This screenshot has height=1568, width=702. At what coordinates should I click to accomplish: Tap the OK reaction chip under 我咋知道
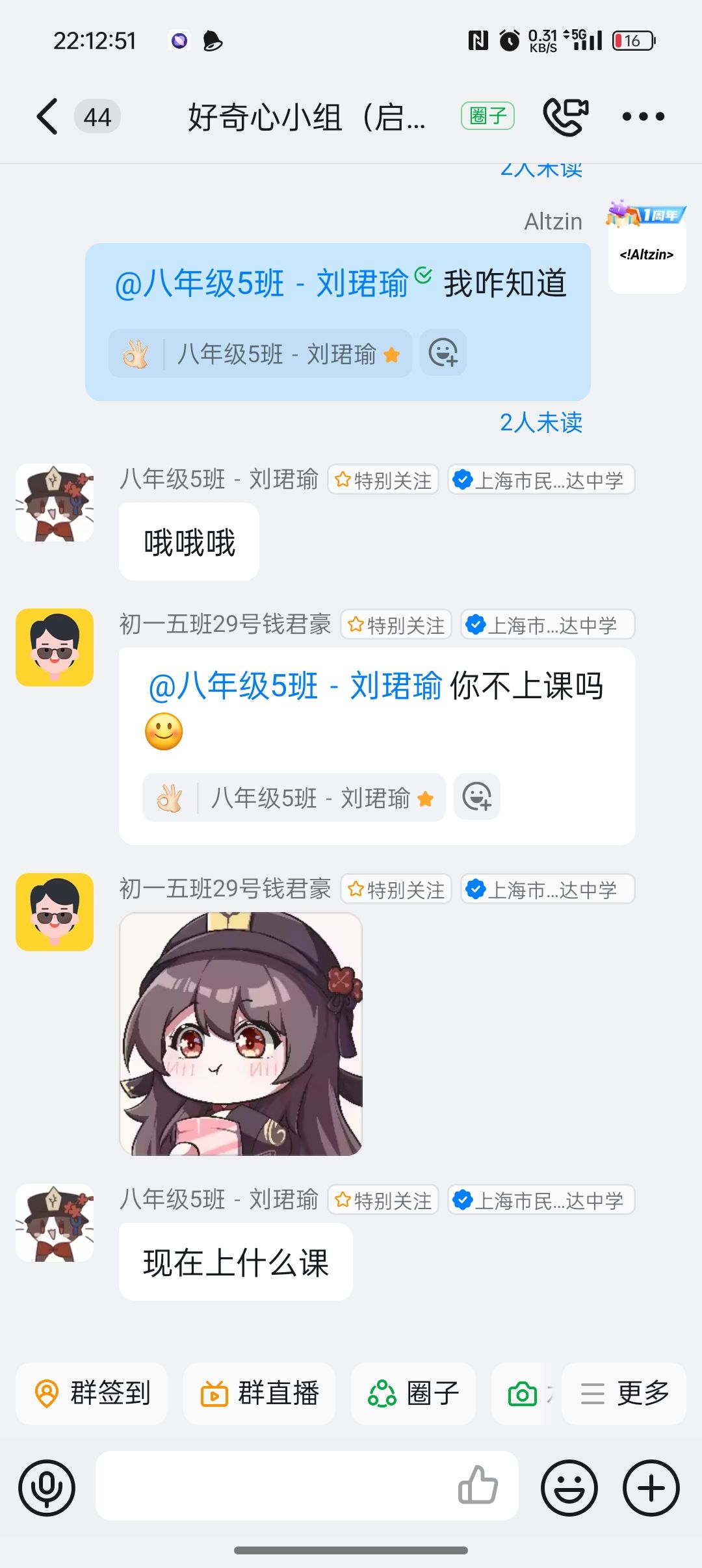(x=260, y=354)
